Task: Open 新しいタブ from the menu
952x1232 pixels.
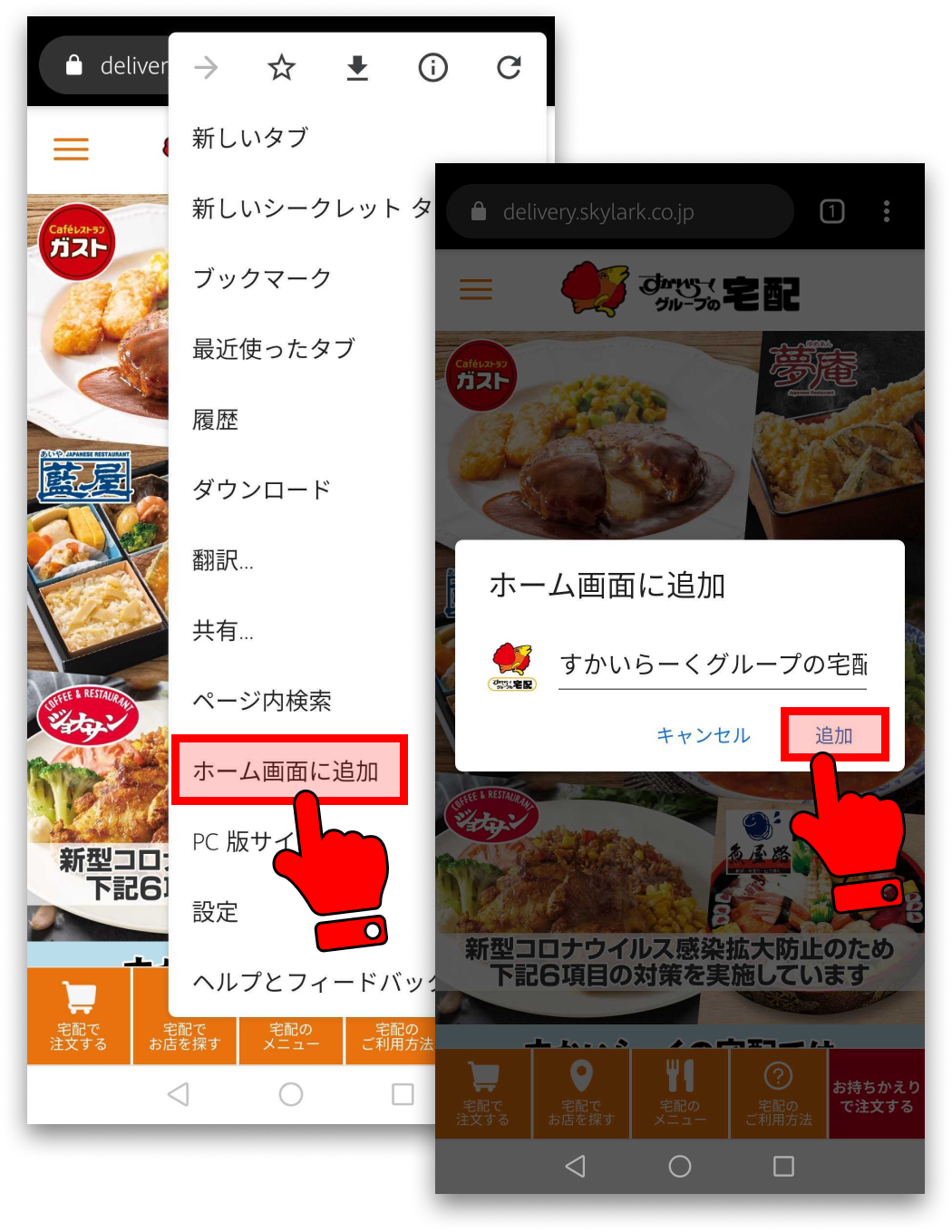Action: coord(248,136)
